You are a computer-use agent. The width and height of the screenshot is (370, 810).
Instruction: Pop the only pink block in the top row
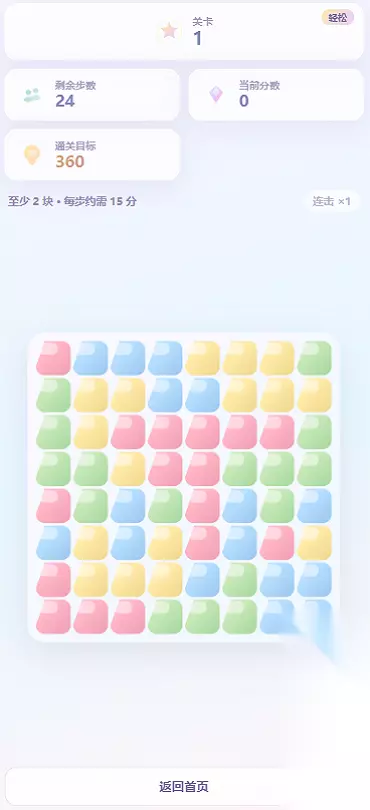click(x=53, y=358)
